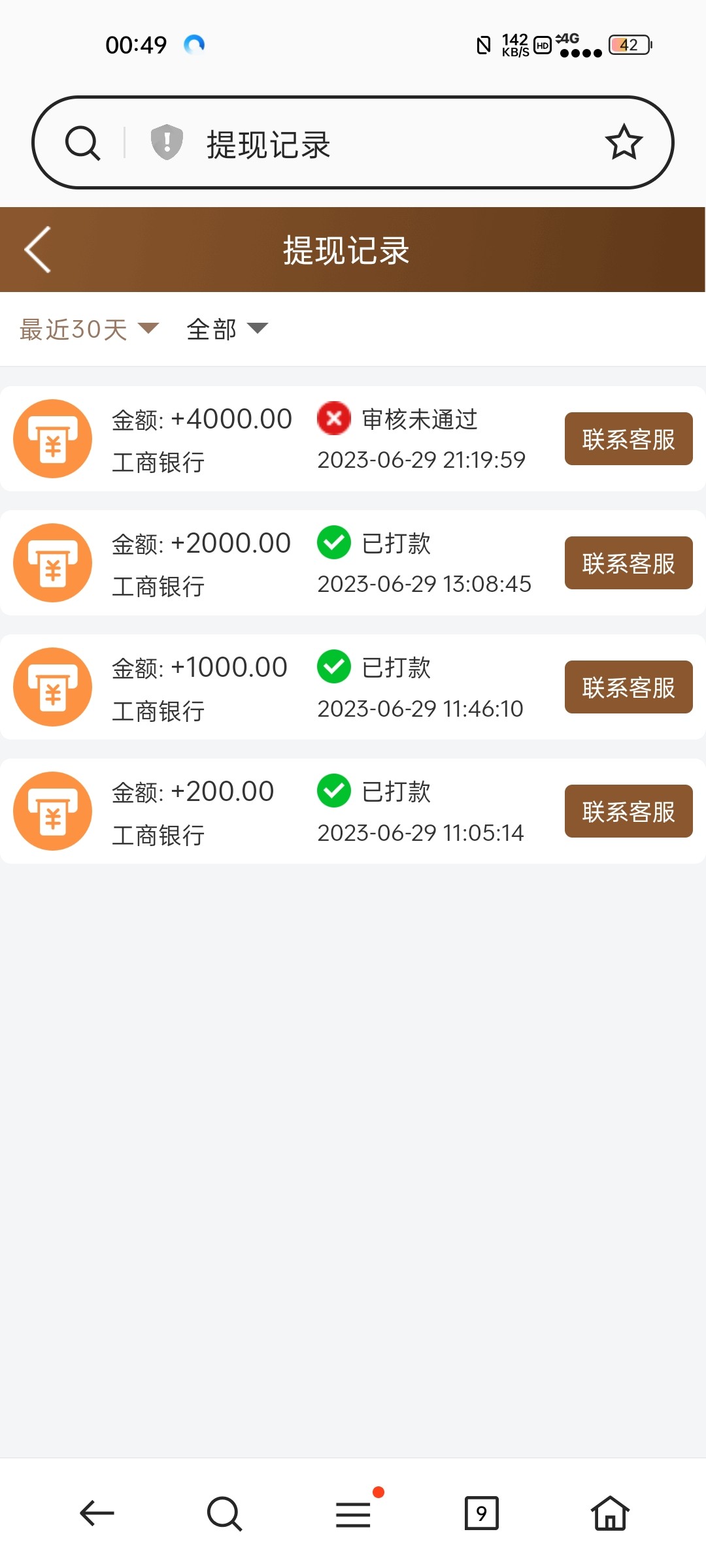Click the green success icon on +2000.00 record
The height and width of the screenshot is (1568, 706).
tap(334, 543)
